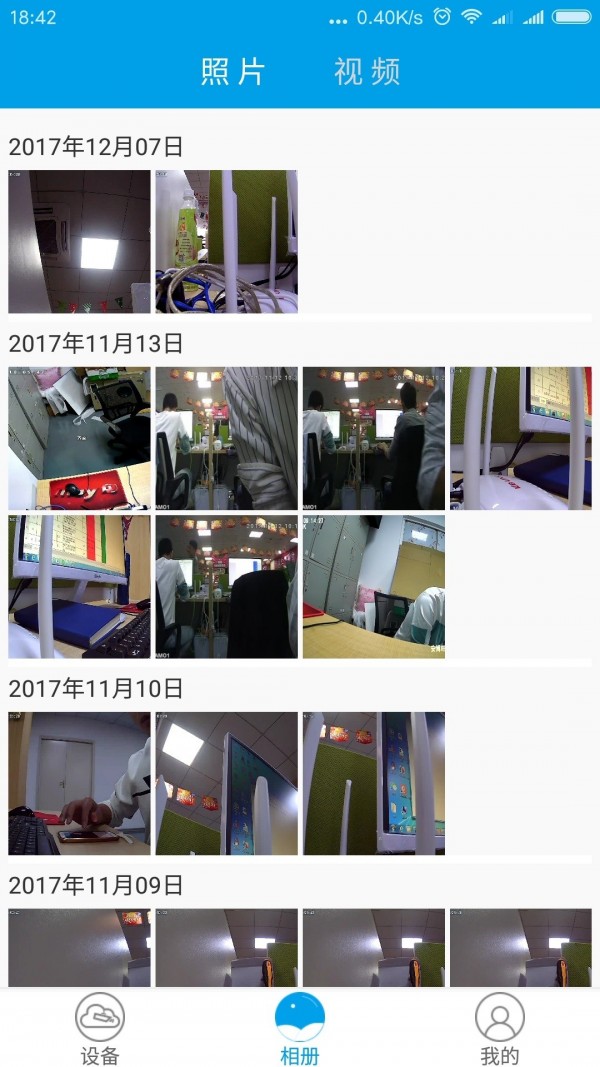Screen dimensions: 600x1067
Task: View the first photo from 2017年11月13日
Action: pos(79,438)
